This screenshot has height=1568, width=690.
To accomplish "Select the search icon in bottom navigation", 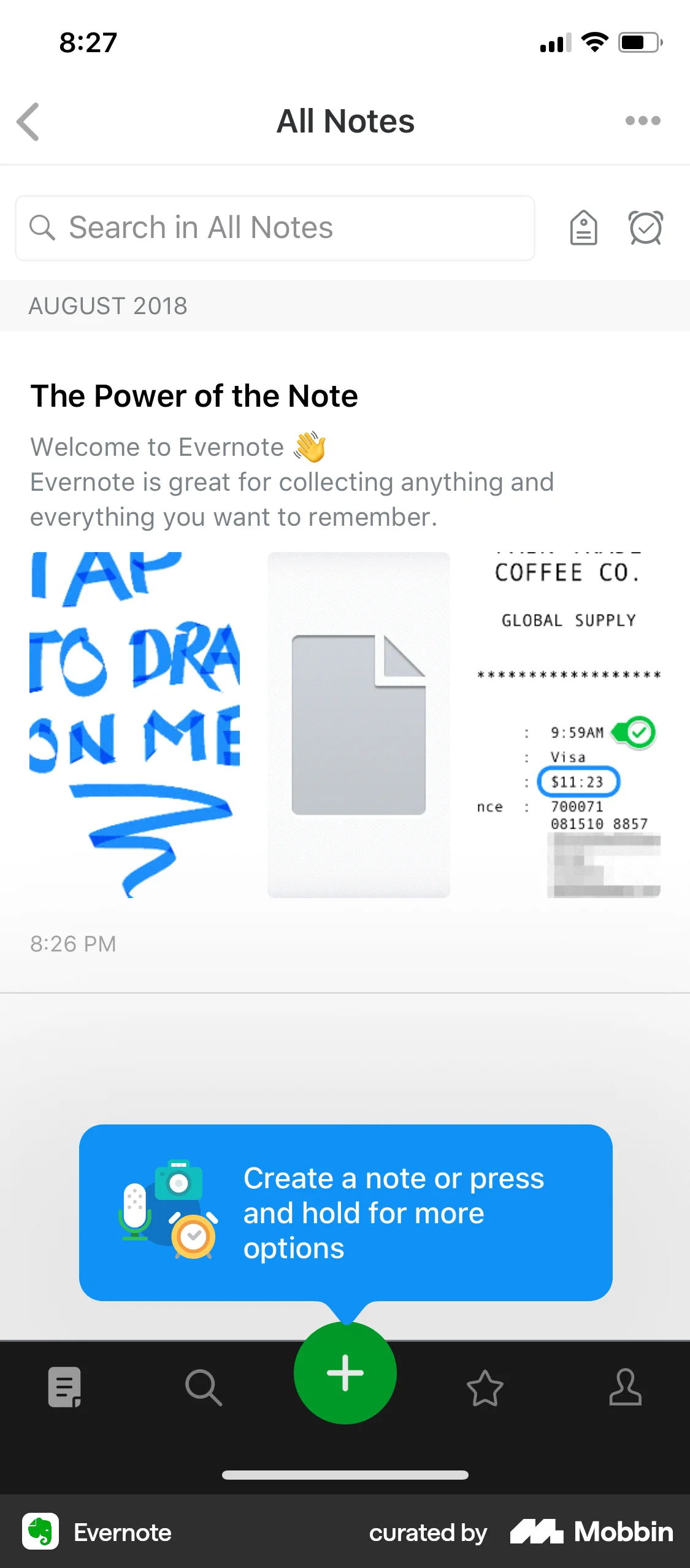I will click(204, 1388).
